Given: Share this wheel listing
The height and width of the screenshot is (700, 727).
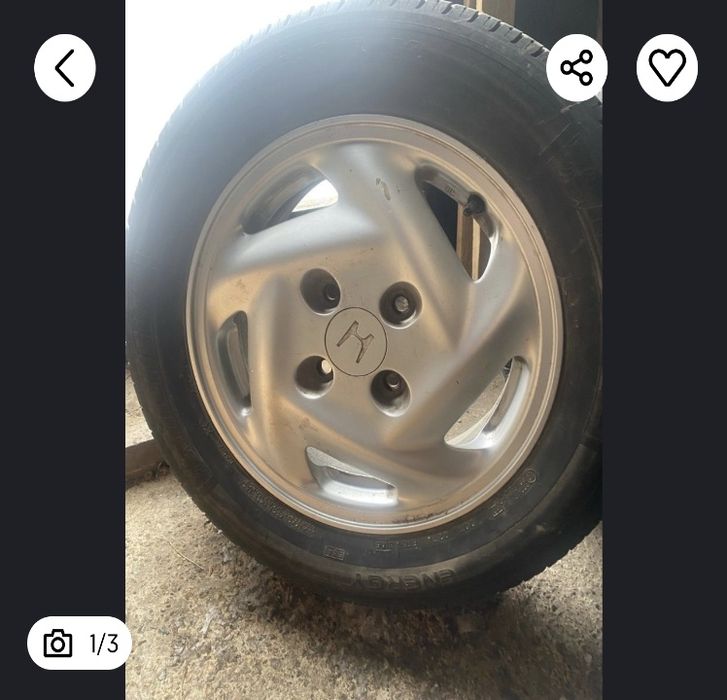Looking at the screenshot, I should pos(577,68).
